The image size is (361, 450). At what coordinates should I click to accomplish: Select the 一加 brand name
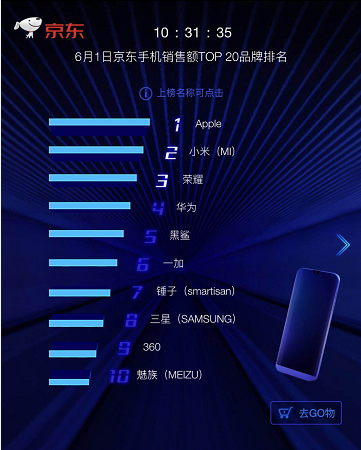pos(173,263)
